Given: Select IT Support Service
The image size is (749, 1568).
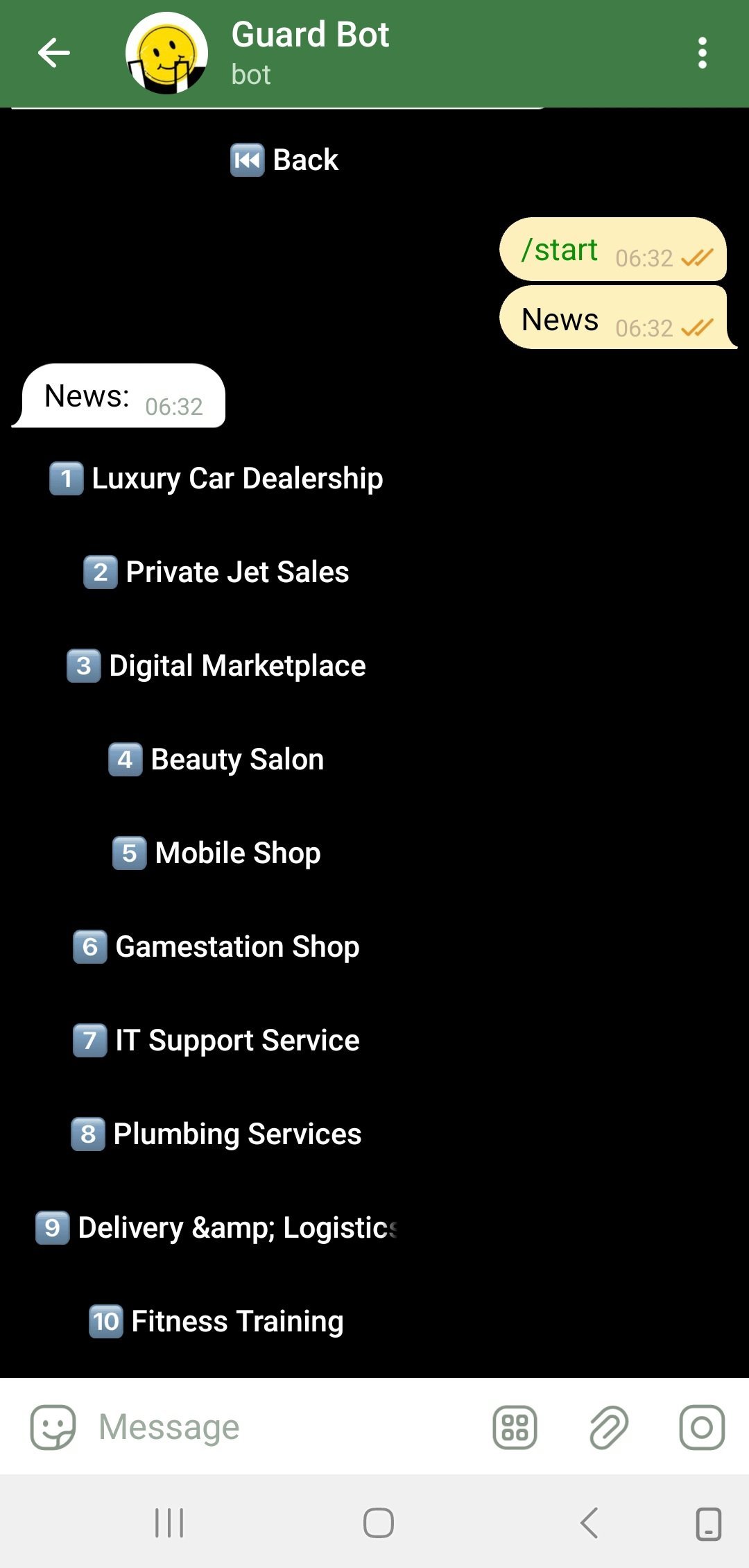Looking at the screenshot, I should [x=216, y=1041].
